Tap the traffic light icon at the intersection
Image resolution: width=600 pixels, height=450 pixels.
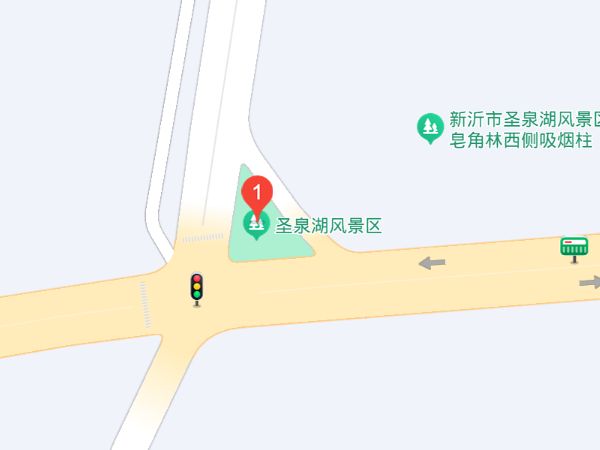coord(197,288)
